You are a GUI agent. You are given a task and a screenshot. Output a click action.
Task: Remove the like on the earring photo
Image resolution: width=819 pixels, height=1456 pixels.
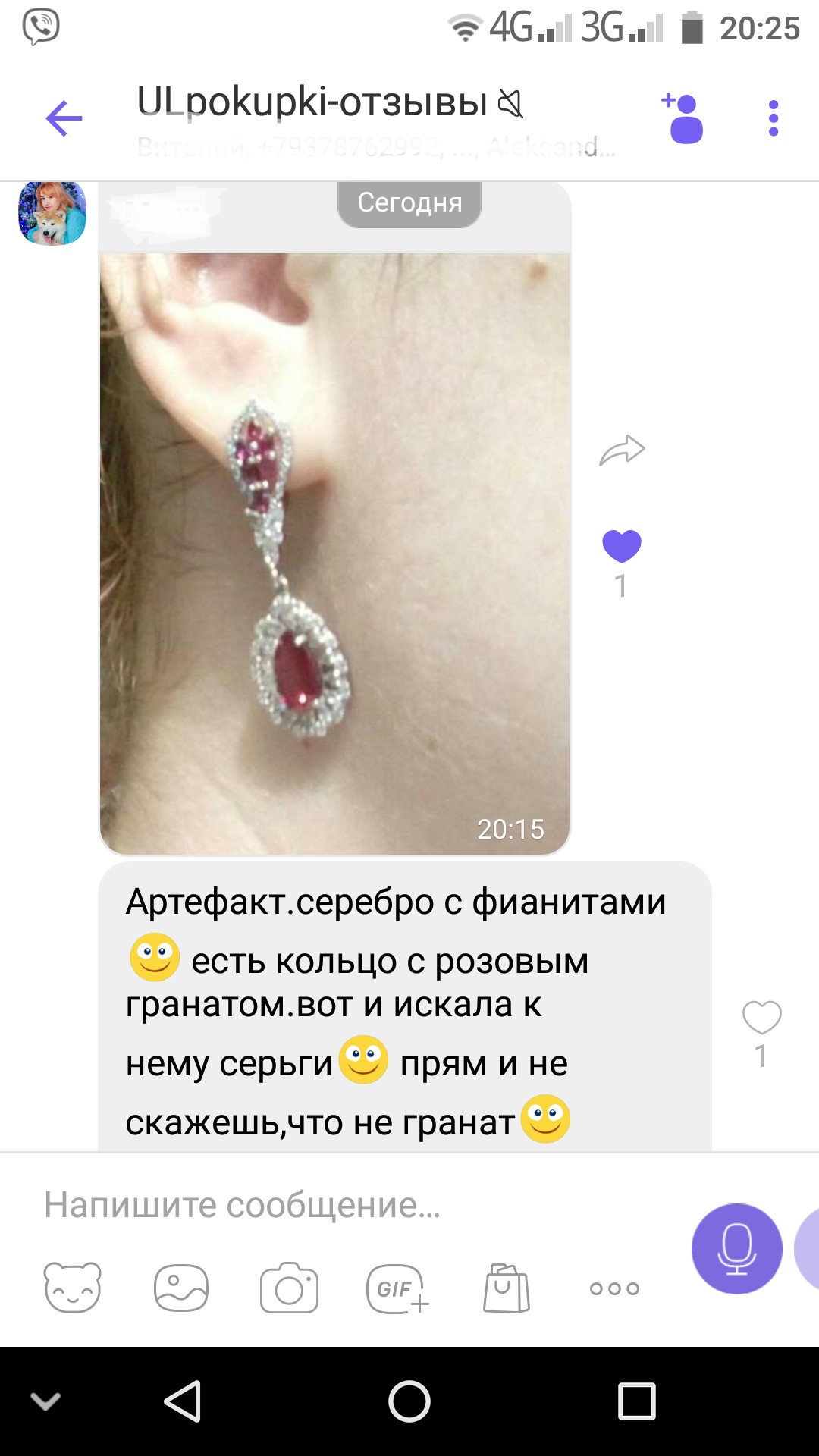[621, 546]
